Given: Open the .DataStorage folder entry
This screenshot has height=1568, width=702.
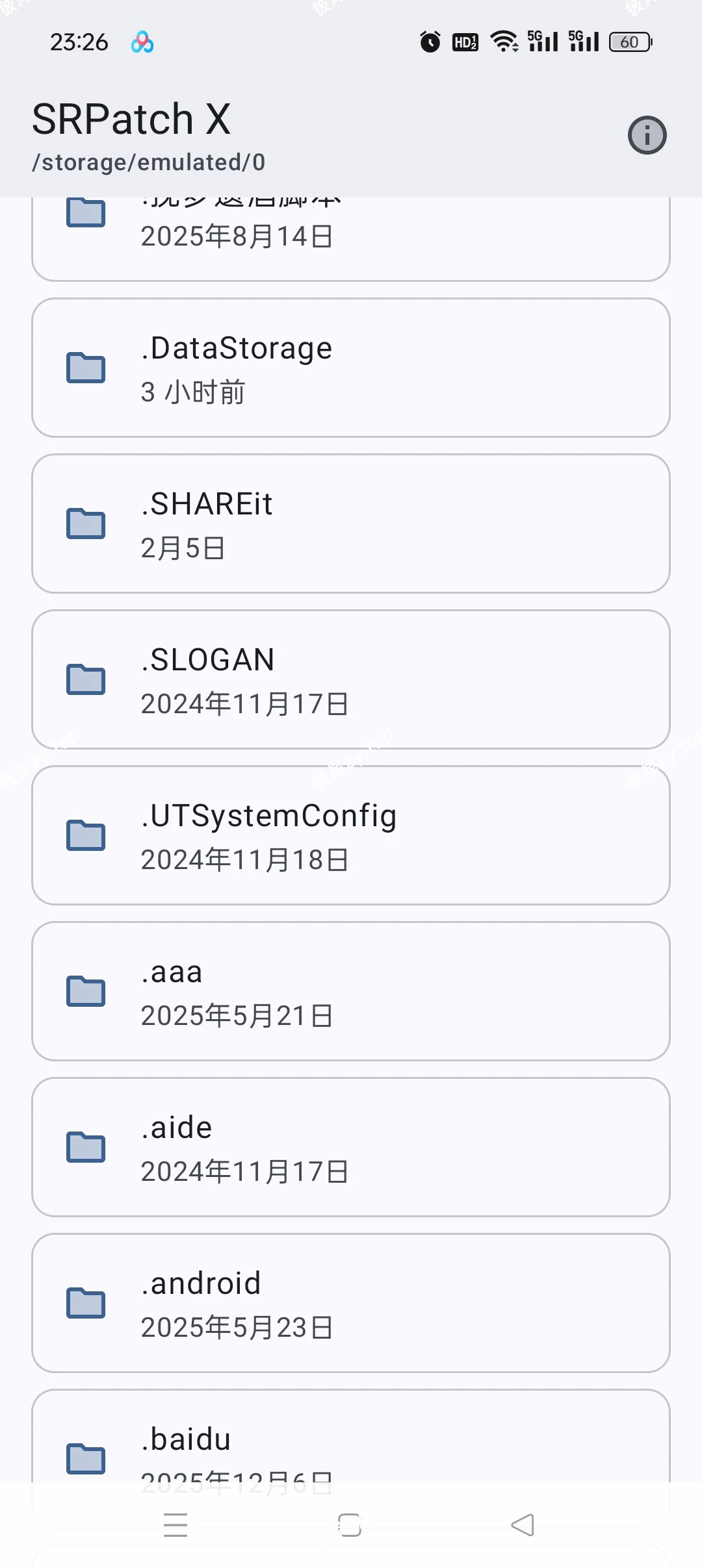Looking at the screenshot, I should pyautogui.click(x=351, y=368).
